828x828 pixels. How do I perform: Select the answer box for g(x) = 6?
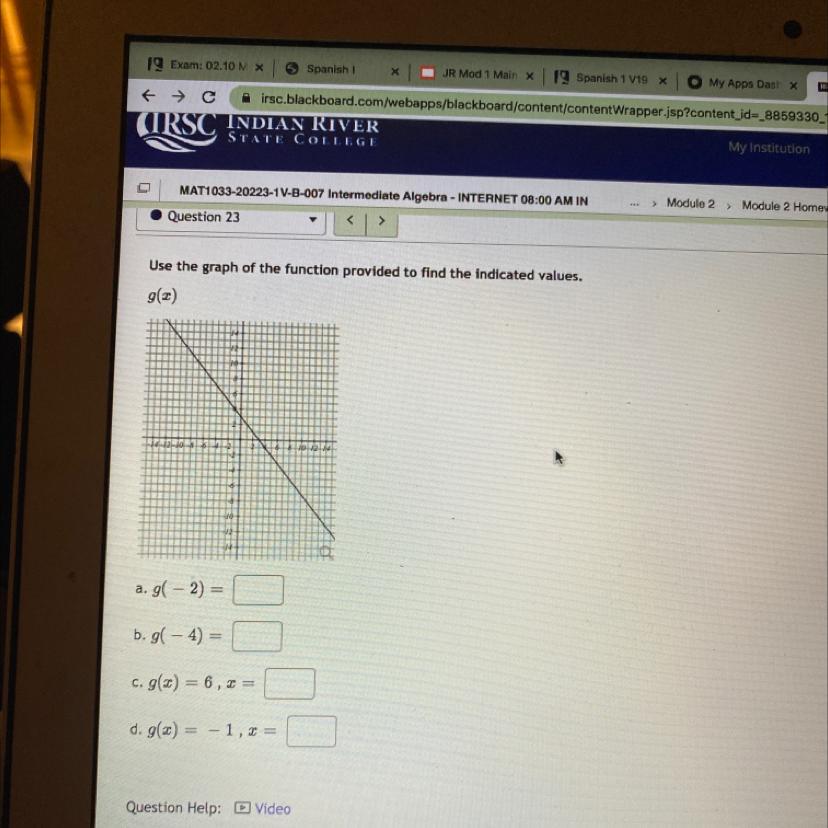click(290, 684)
